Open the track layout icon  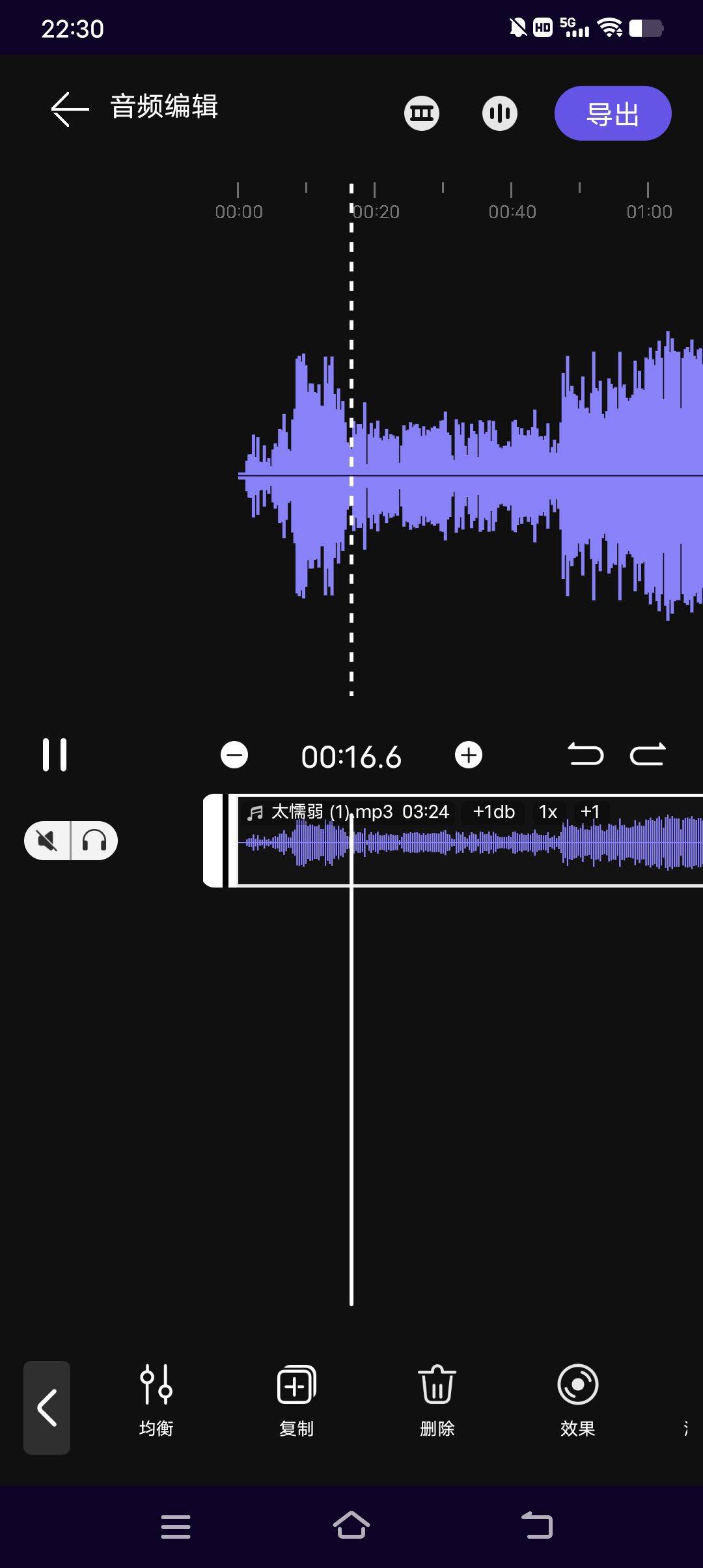(422, 113)
